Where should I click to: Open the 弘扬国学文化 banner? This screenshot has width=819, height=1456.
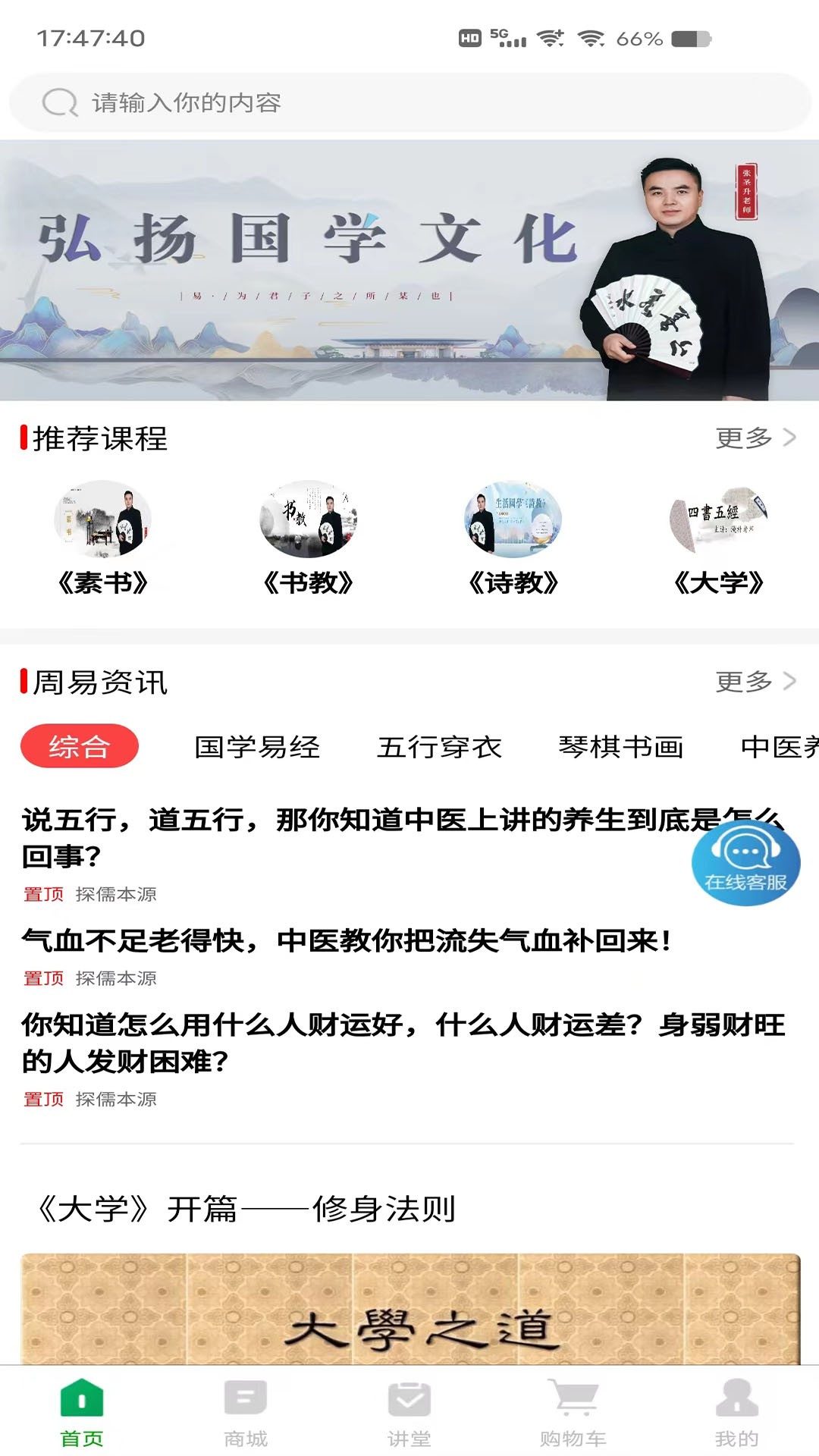click(409, 270)
